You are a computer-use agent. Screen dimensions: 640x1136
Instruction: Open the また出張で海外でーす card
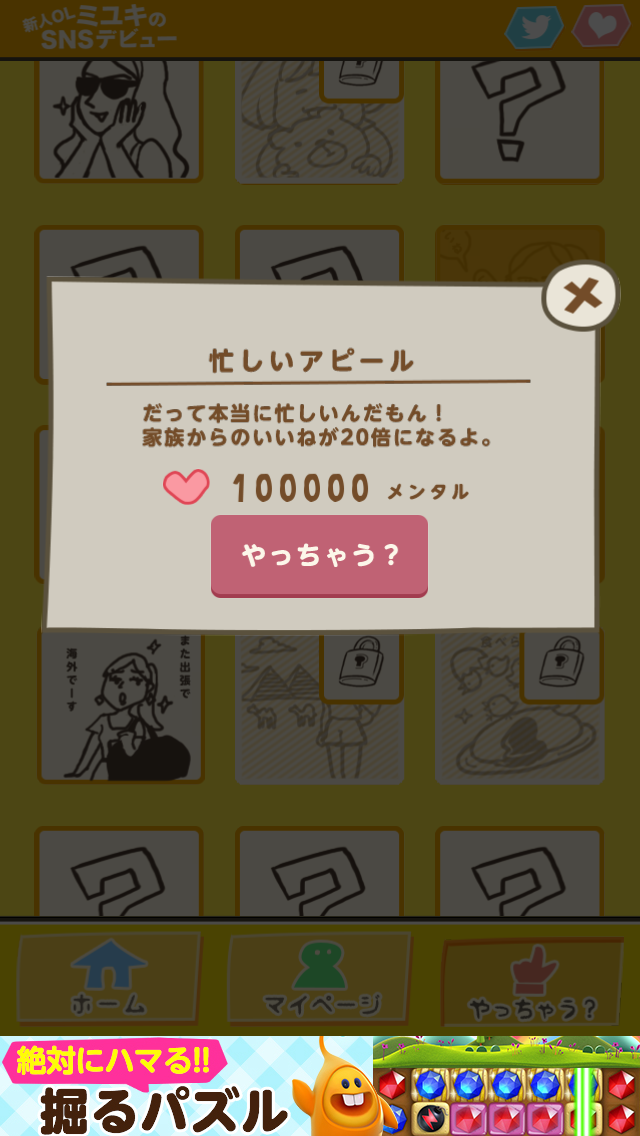pyautogui.click(x=119, y=707)
